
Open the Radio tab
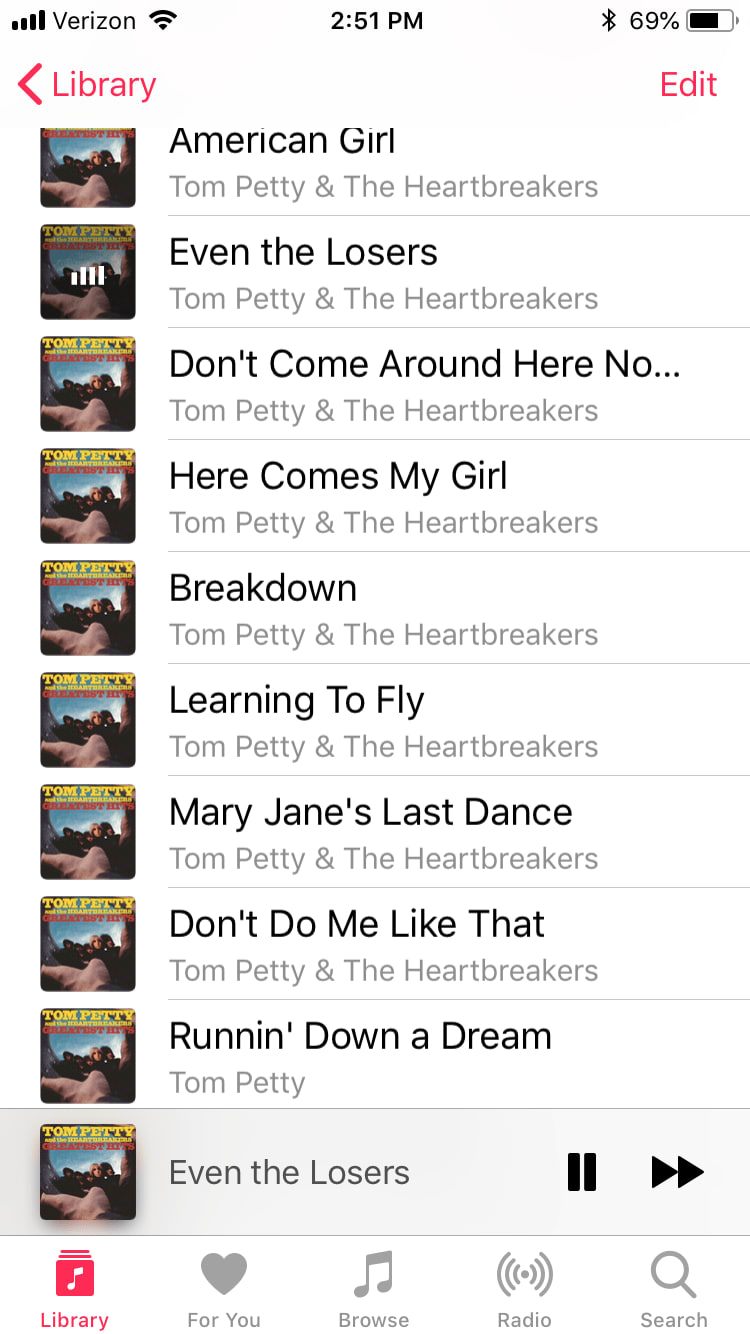point(524,1290)
